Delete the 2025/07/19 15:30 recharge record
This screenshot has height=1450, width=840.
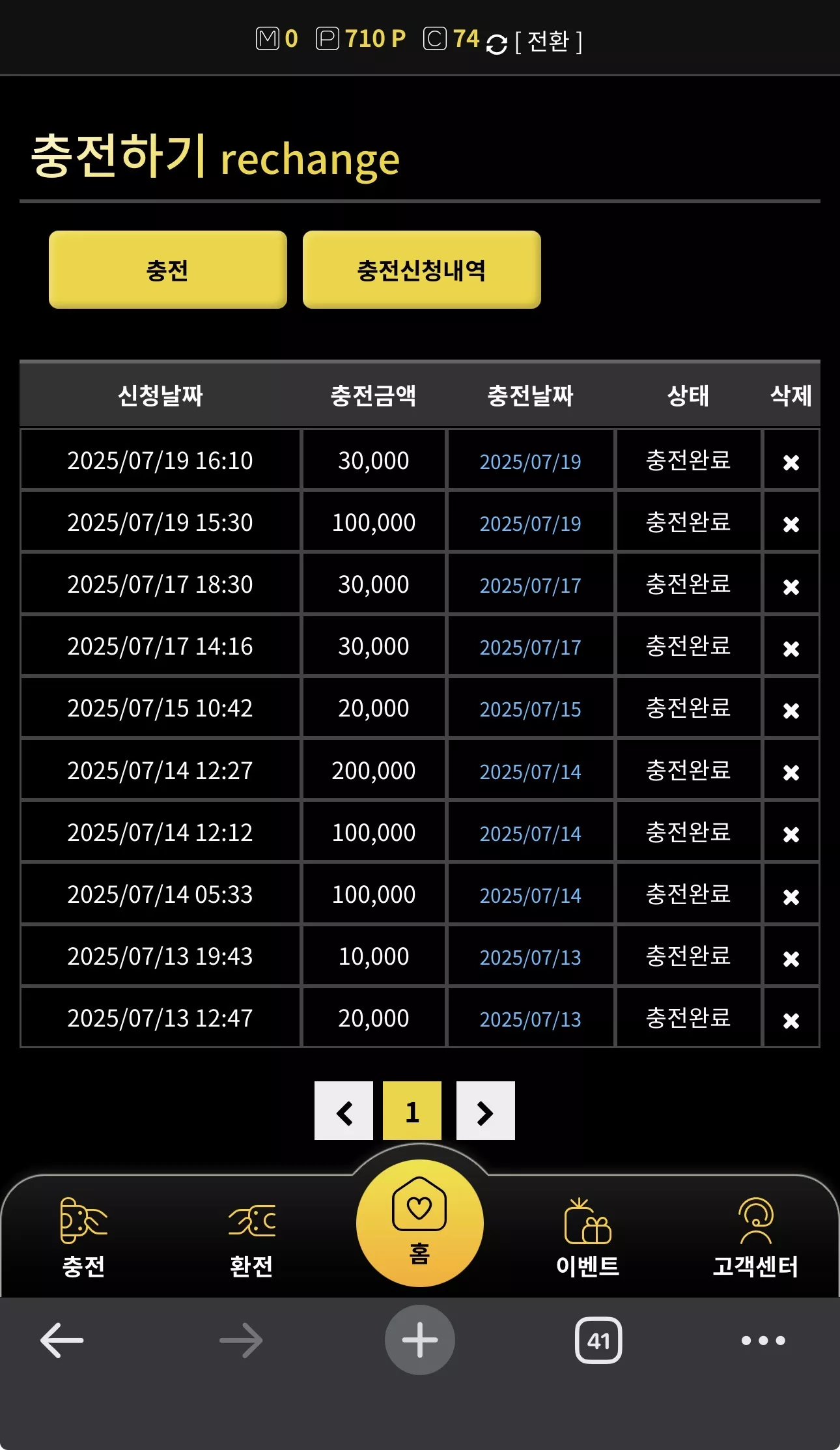click(791, 524)
